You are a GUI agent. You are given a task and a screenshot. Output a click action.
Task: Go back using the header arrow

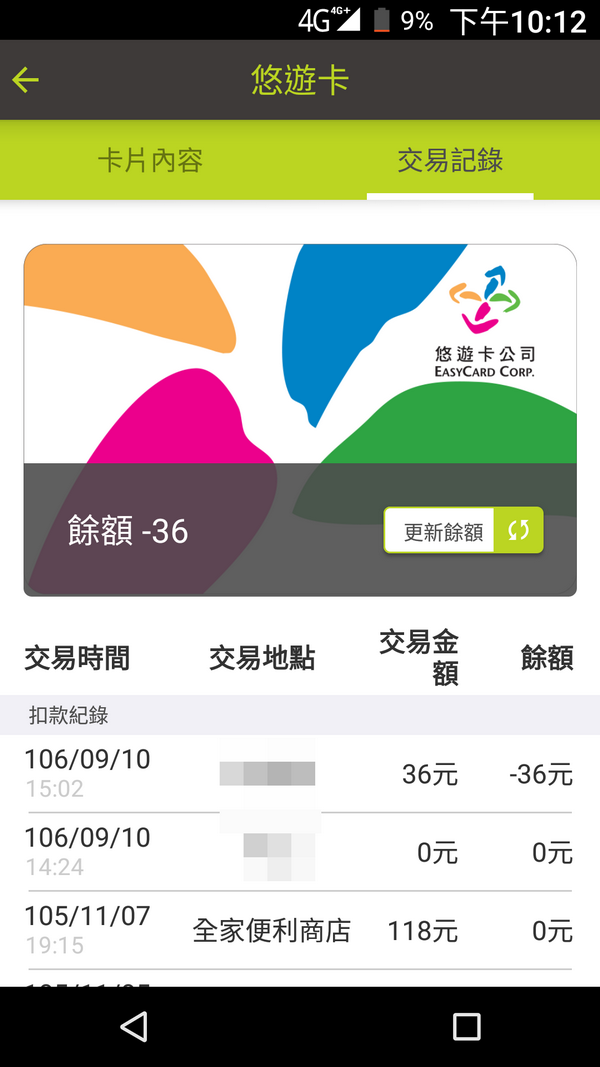tap(26, 80)
